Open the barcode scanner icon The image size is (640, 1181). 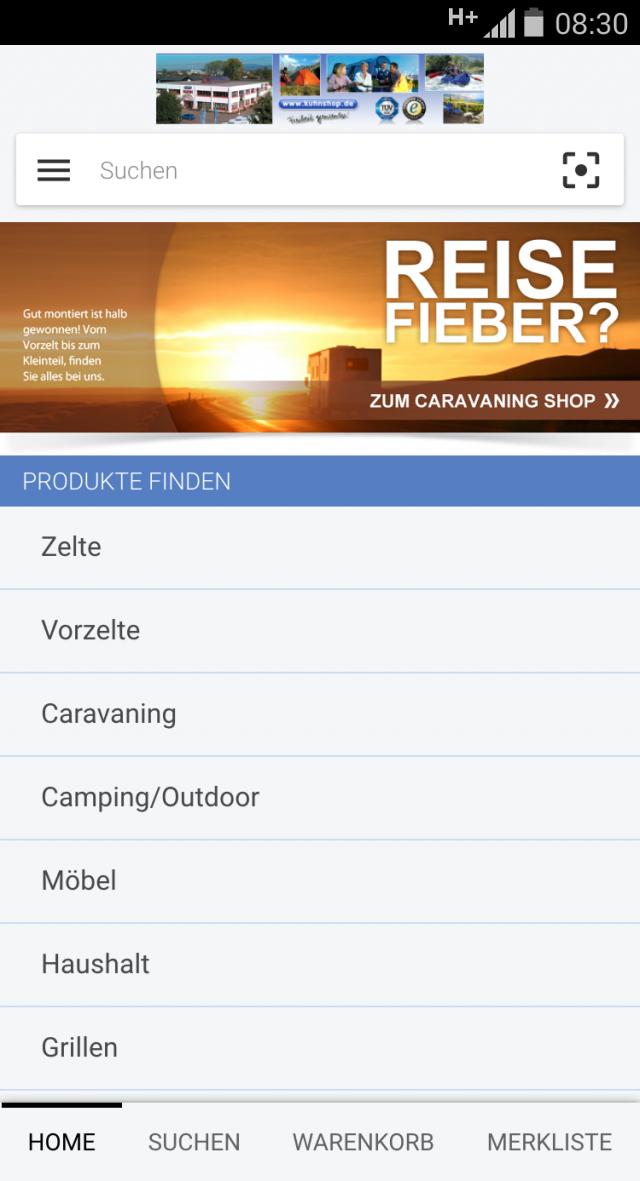(581, 170)
